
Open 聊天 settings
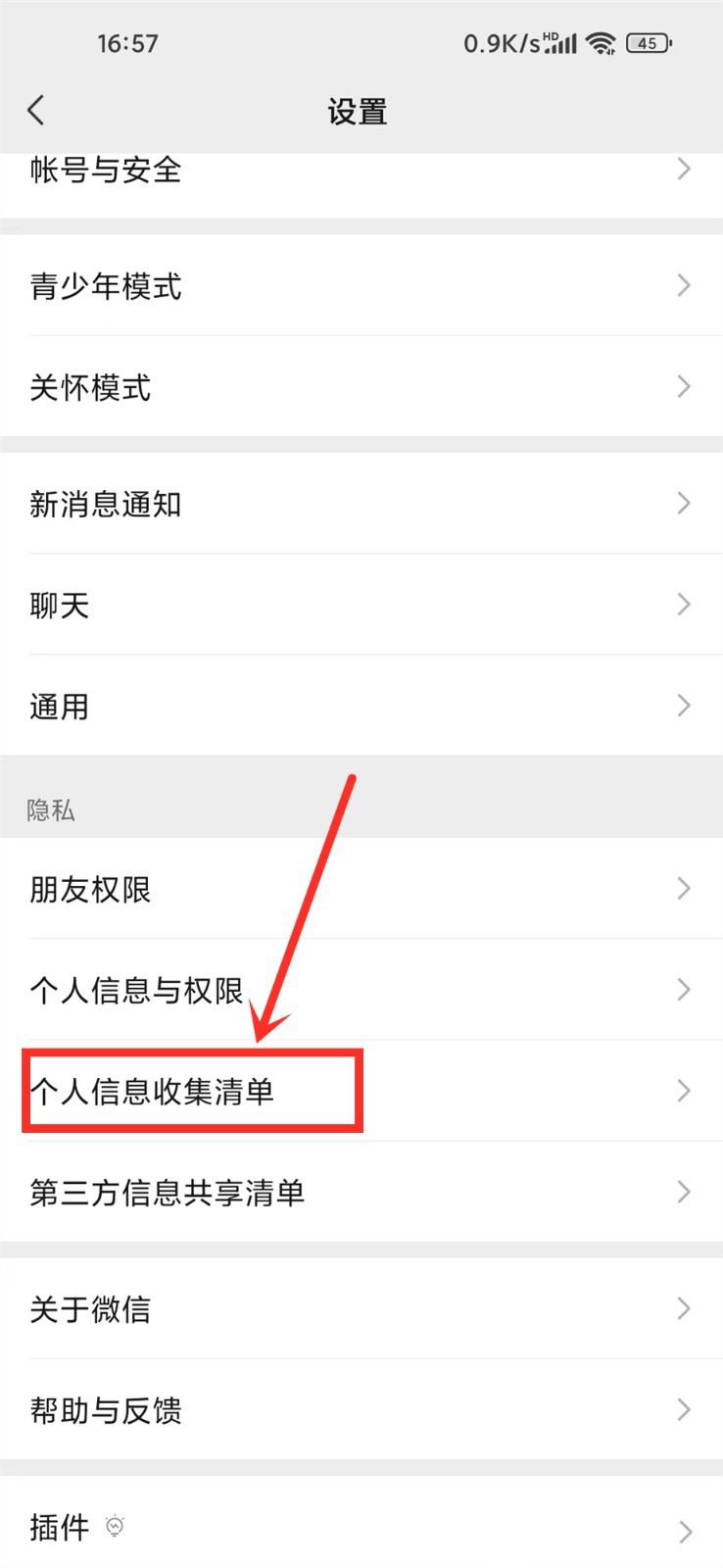coord(60,605)
